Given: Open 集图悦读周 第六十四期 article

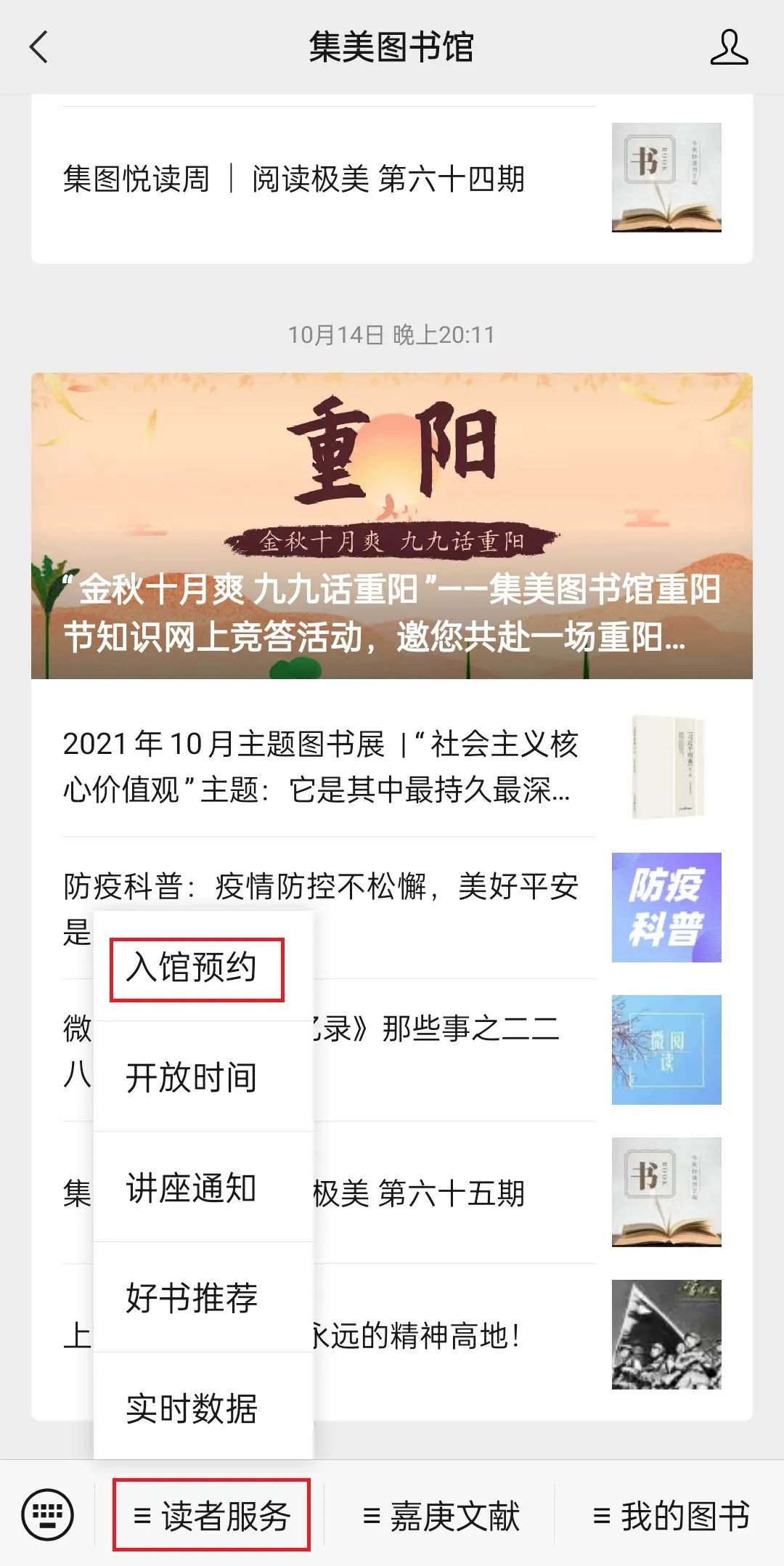Looking at the screenshot, I should point(293,179).
